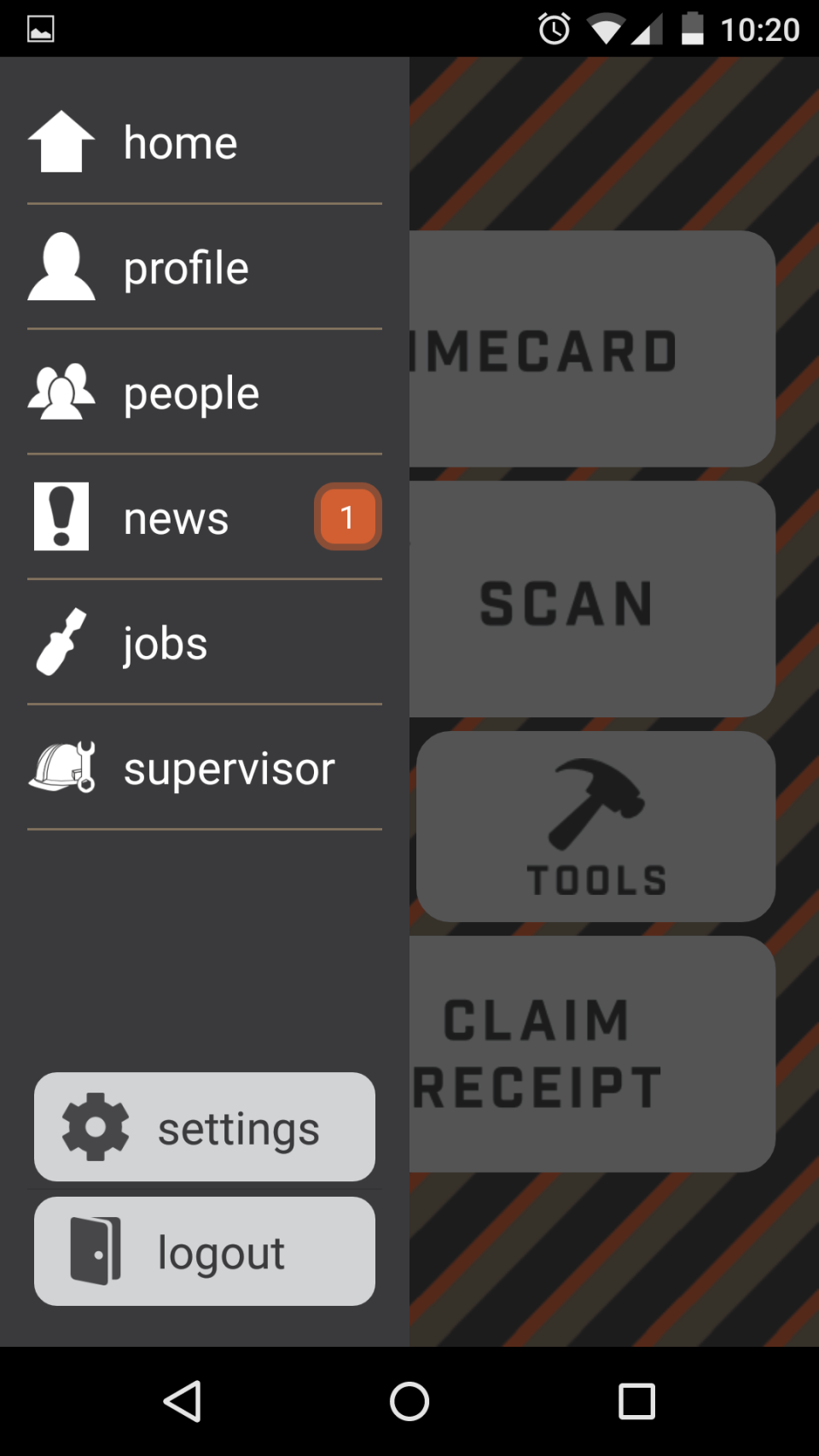Screen dimensions: 819x1456
Task: Choose the jobs menu item
Action: pyautogui.click(x=166, y=642)
